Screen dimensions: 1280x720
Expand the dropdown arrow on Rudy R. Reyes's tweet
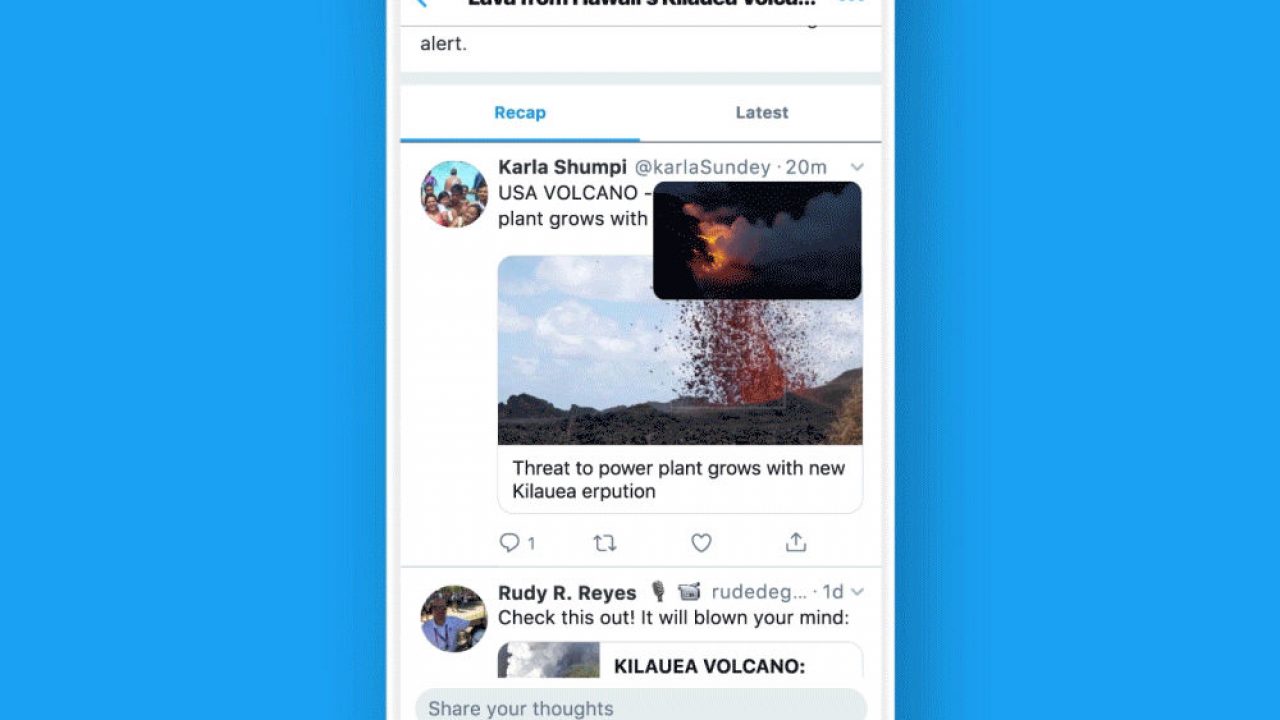pos(857,592)
